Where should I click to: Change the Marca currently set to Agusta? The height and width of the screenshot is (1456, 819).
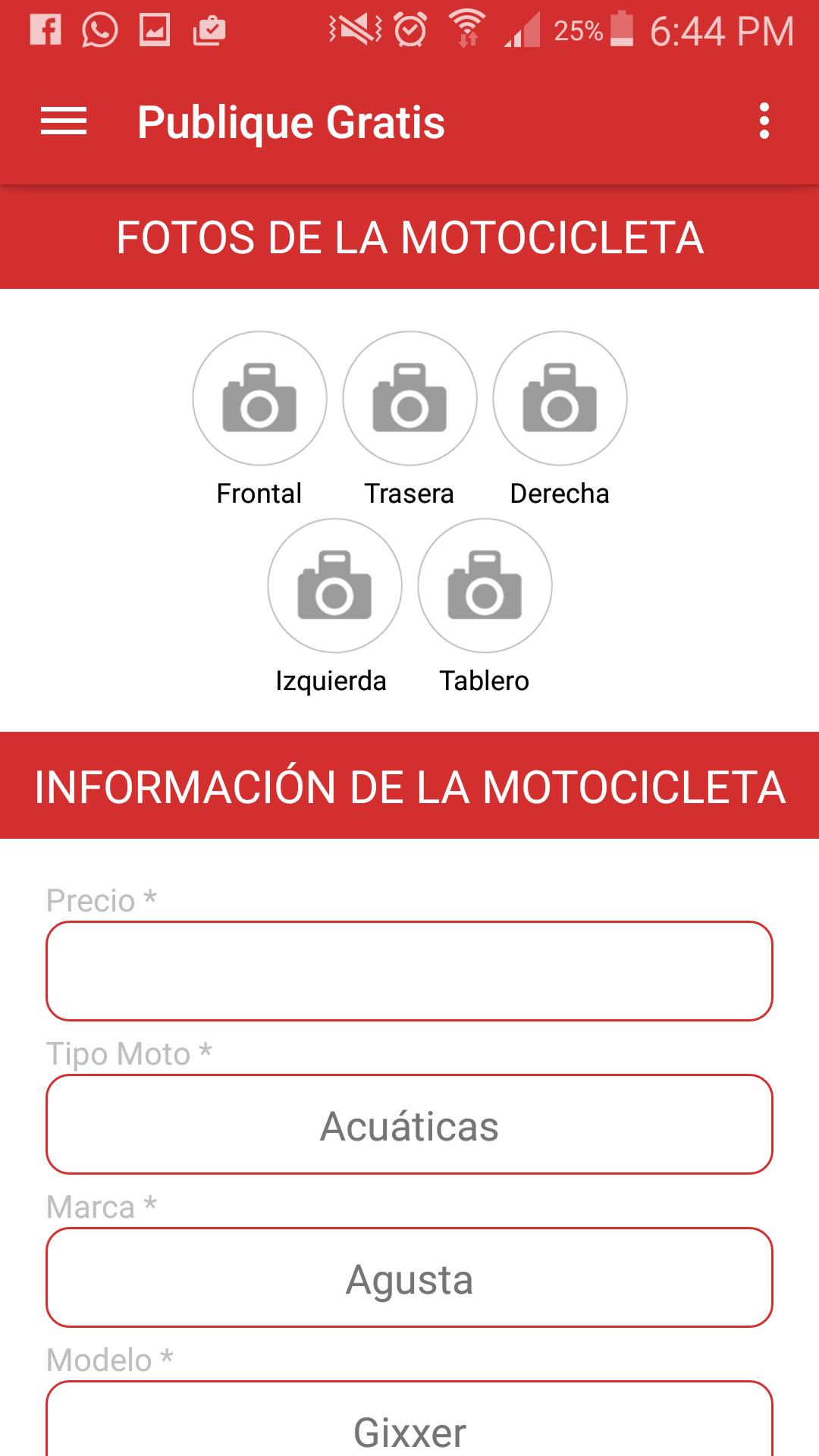point(409,1280)
